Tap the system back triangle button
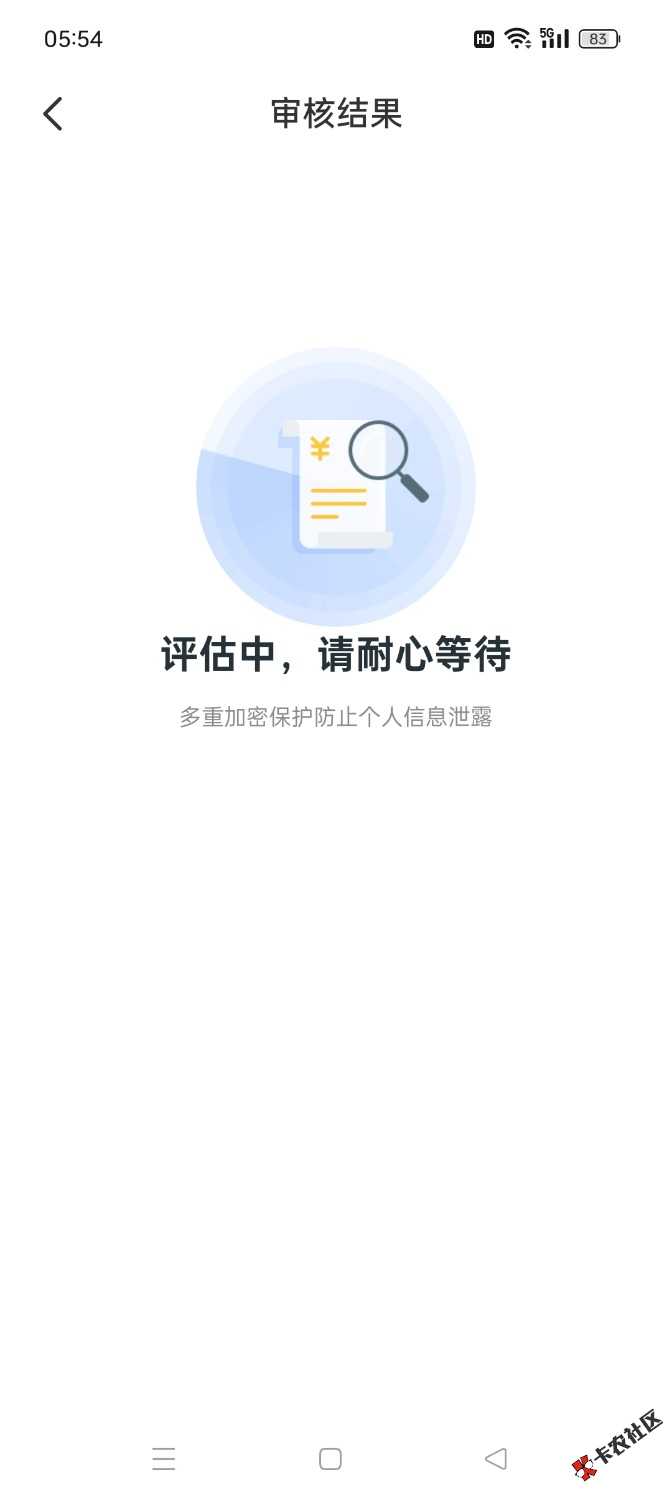This screenshot has width=672, height=1500. [x=495, y=1459]
